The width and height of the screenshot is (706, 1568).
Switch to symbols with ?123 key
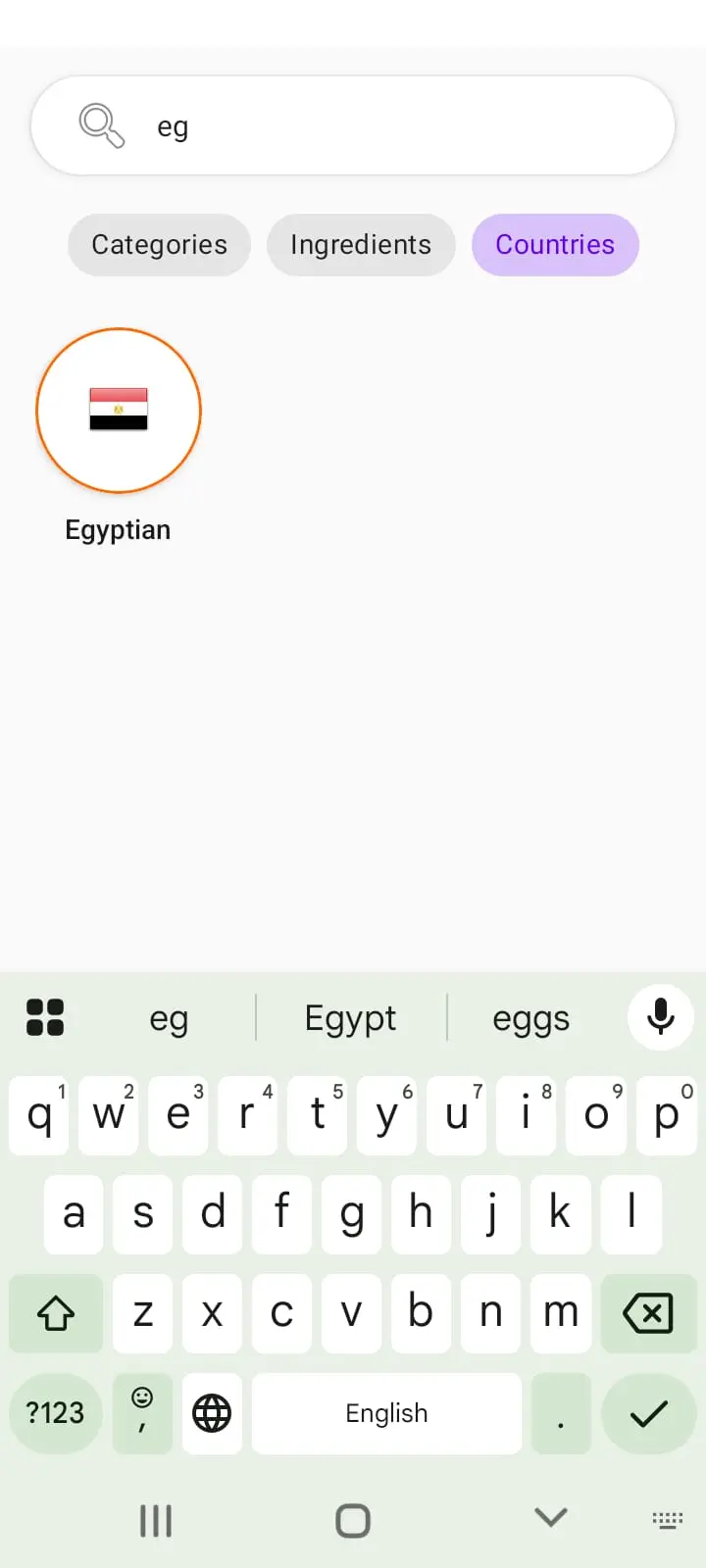[55, 1413]
